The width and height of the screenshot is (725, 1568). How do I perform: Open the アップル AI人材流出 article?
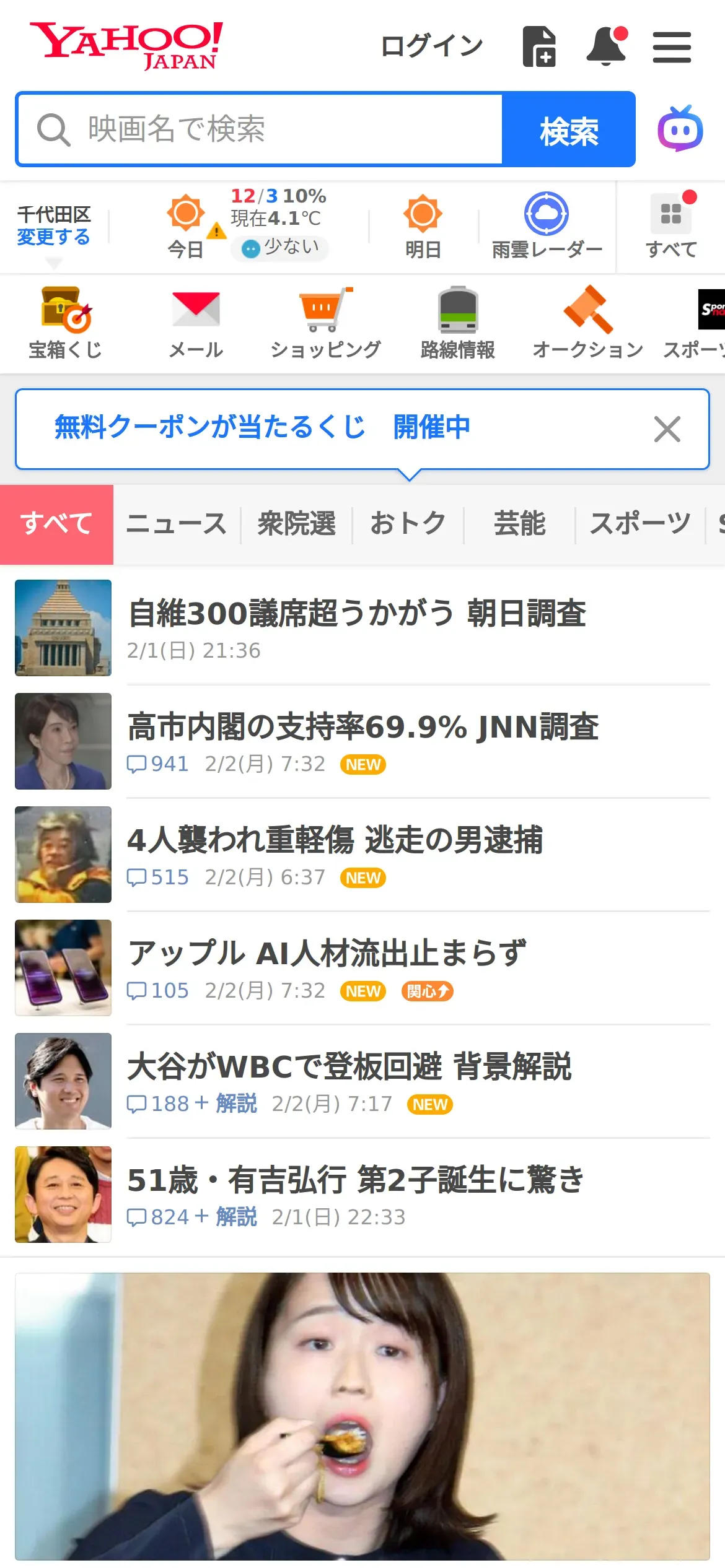tap(327, 954)
